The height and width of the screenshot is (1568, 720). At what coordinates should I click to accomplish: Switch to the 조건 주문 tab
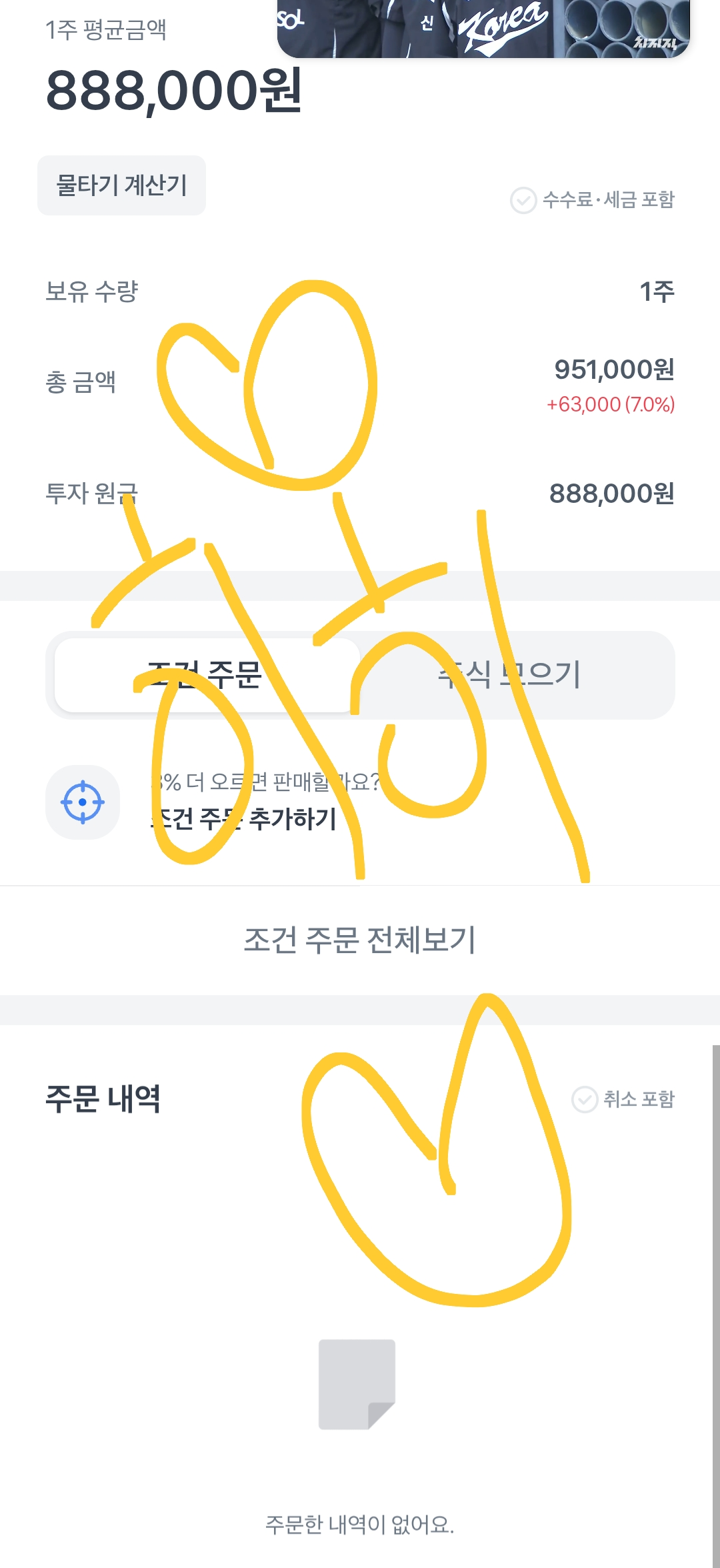(207, 675)
